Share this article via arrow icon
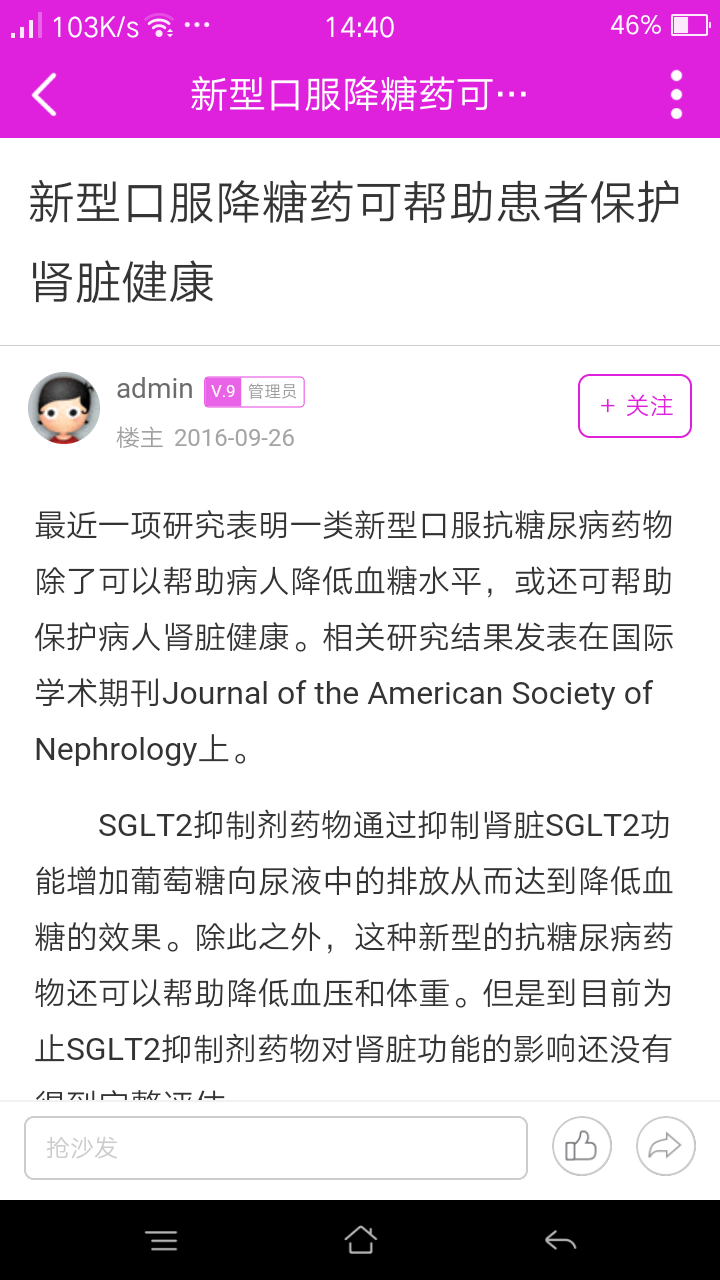Viewport: 720px width, 1280px height. tap(665, 1146)
